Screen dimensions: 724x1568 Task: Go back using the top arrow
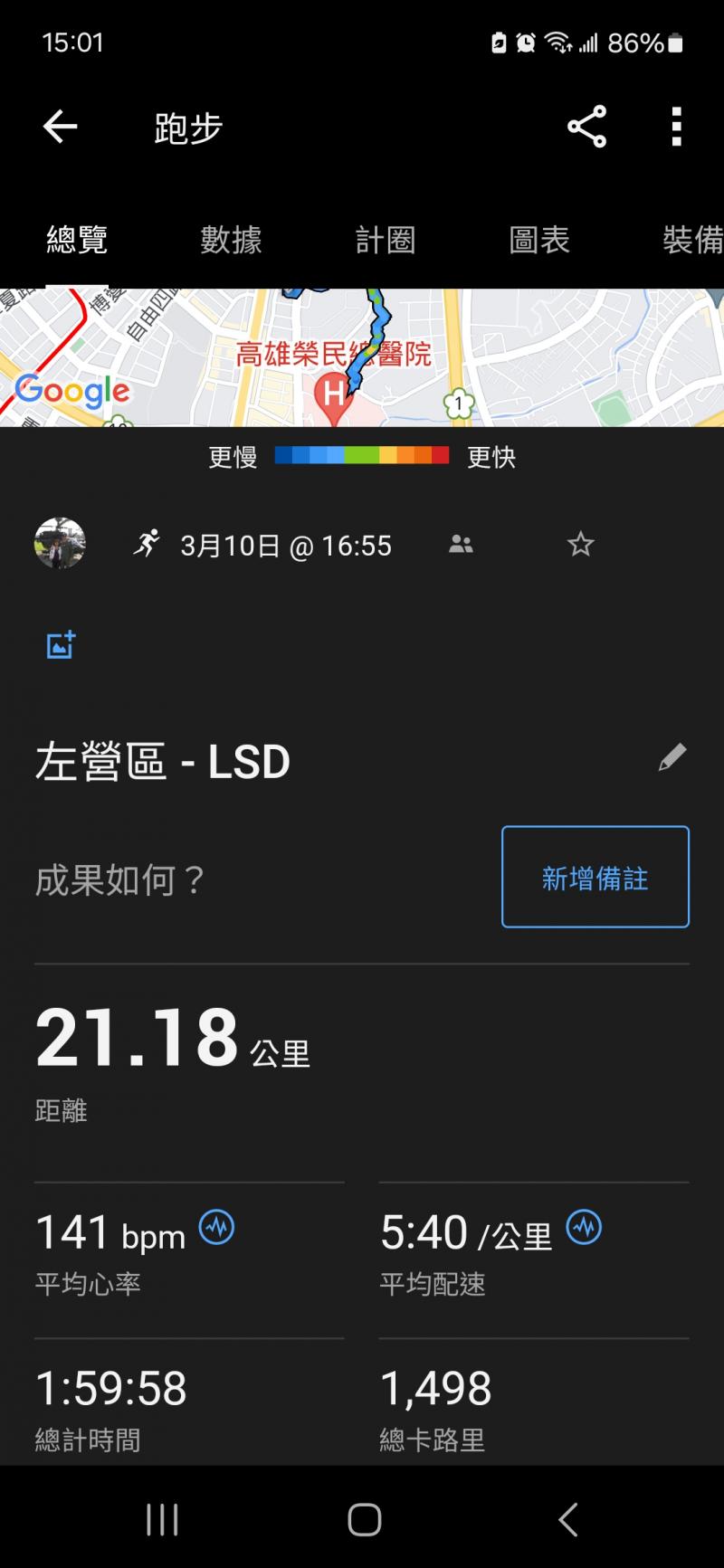60,127
